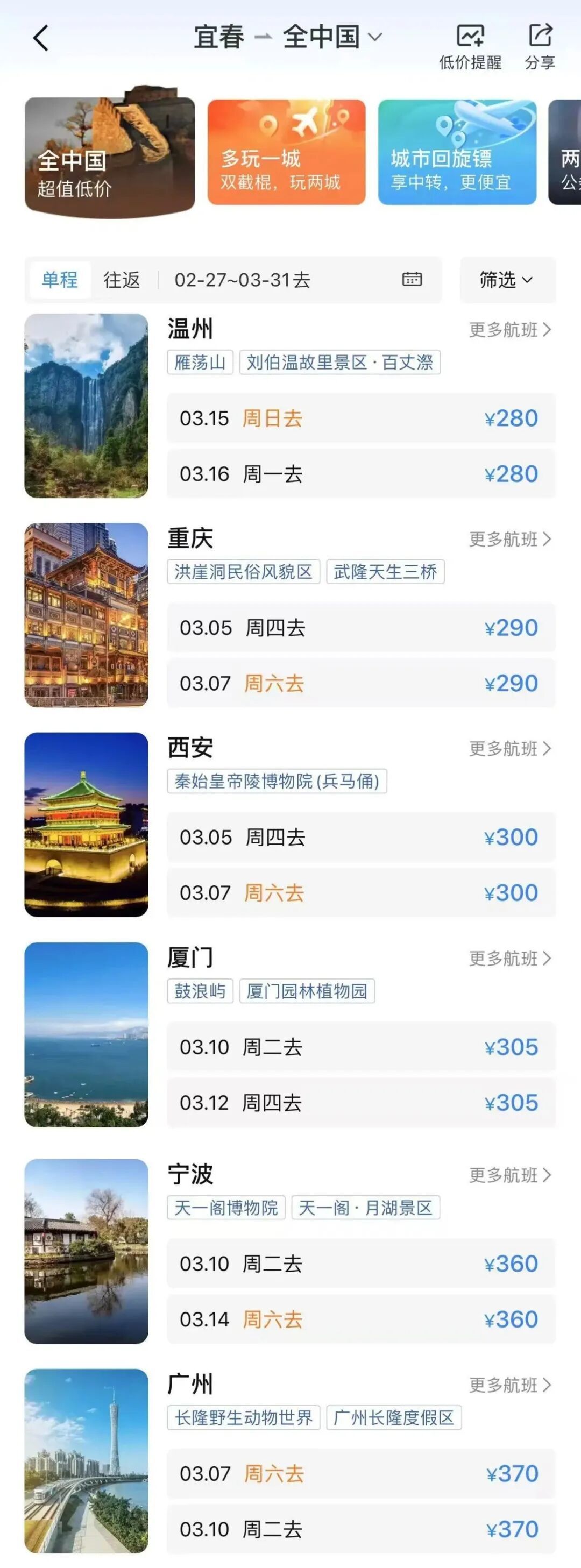Open the 广州 destination photo
The height and width of the screenshot is (1568, 581).
pos(87,1461)
